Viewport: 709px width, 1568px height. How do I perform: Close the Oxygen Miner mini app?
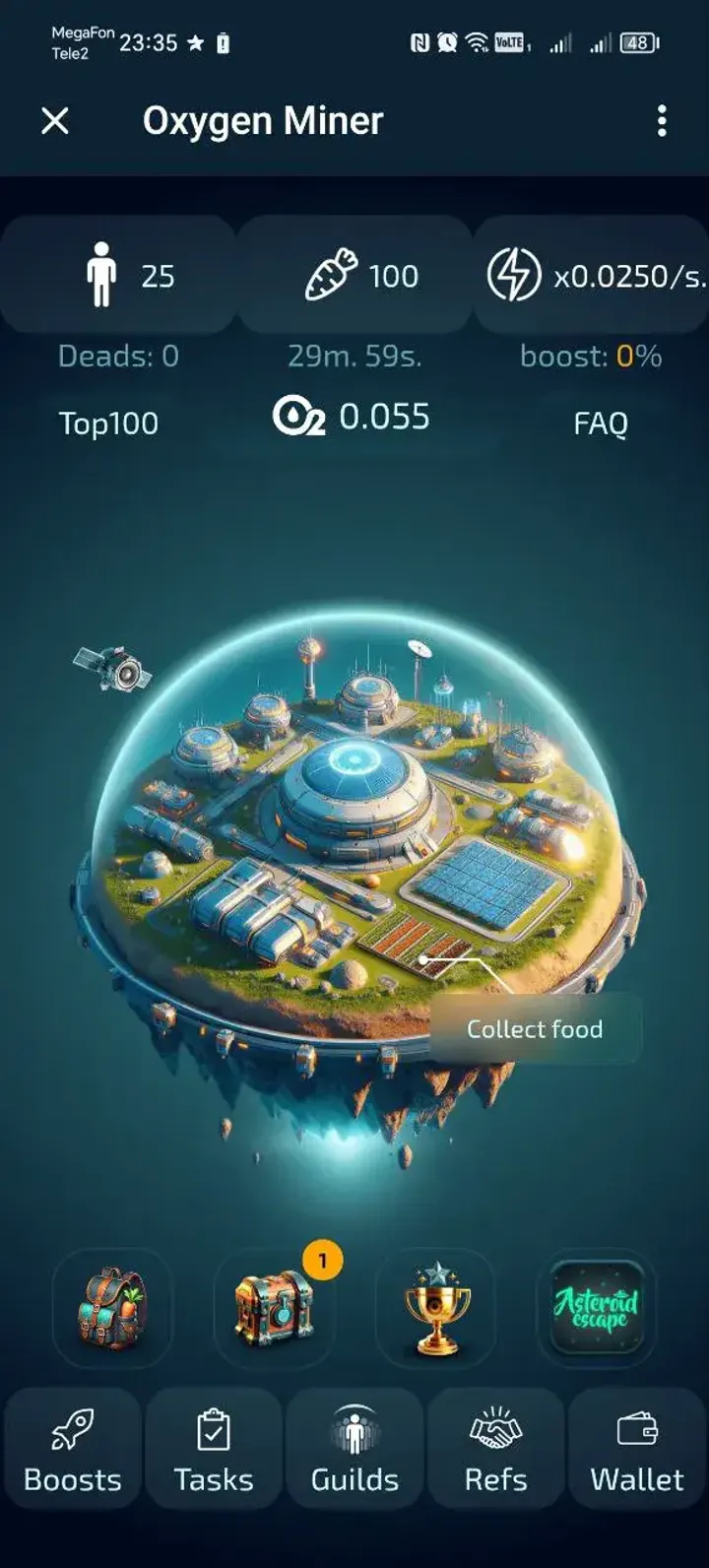coord(55,121)
